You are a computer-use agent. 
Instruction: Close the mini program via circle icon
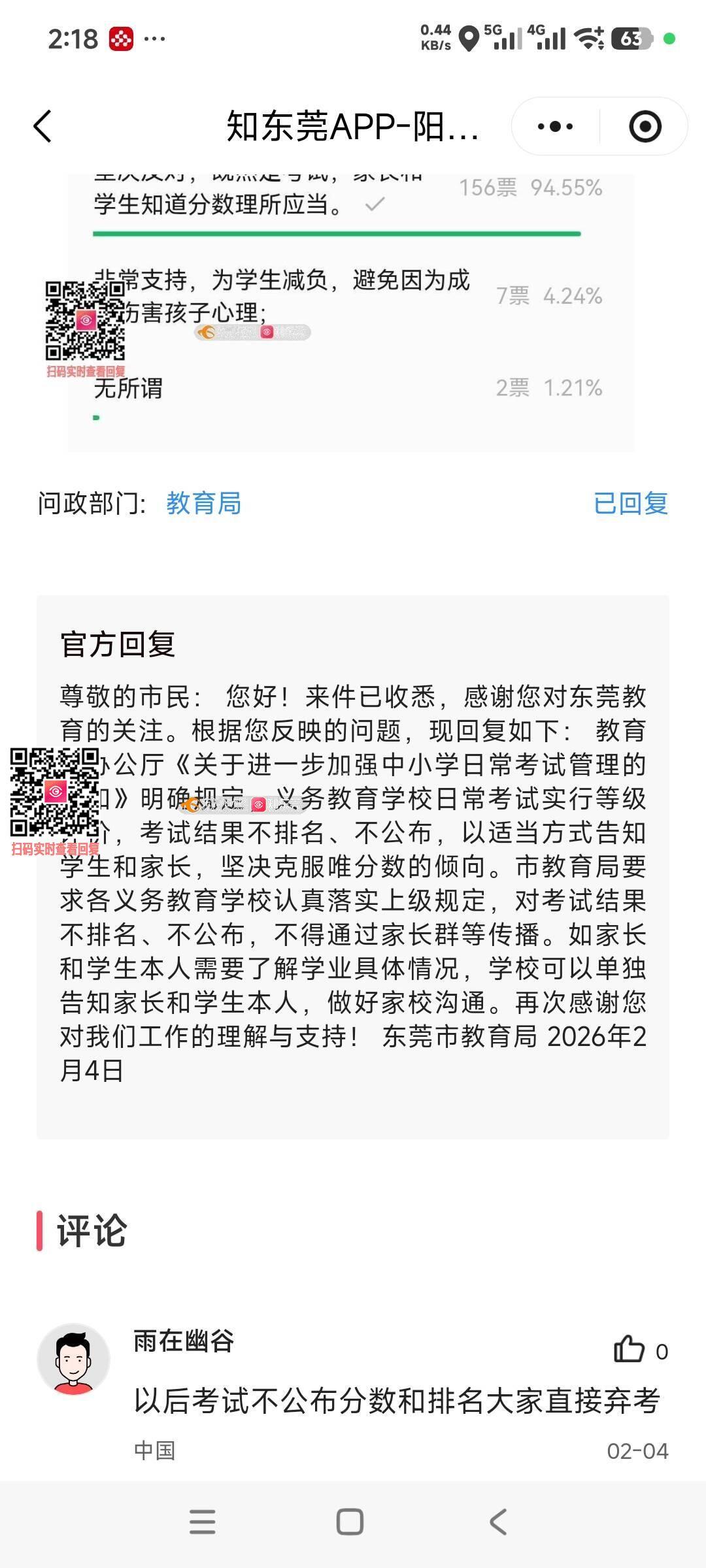(645, 126)
